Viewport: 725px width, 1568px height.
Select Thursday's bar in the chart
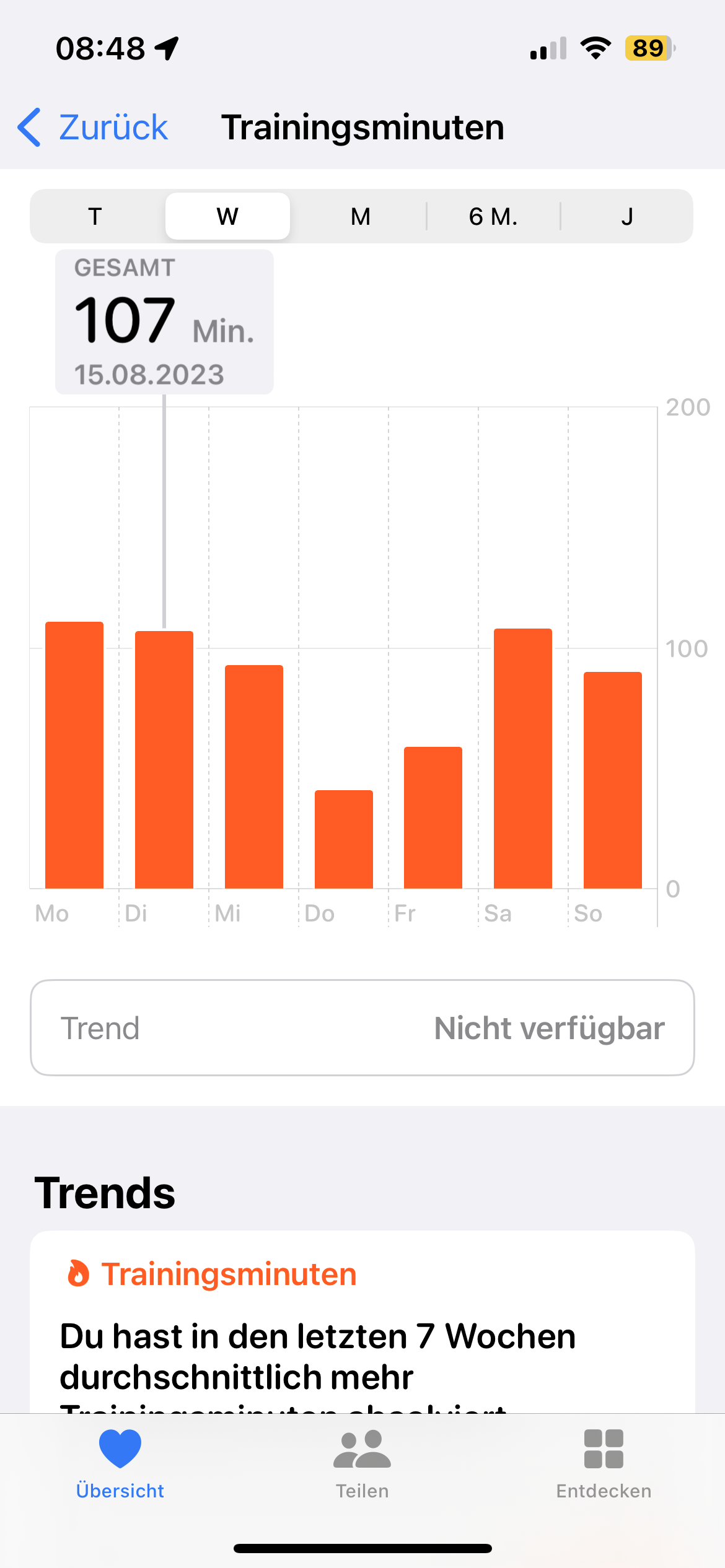tap(344, 839)
